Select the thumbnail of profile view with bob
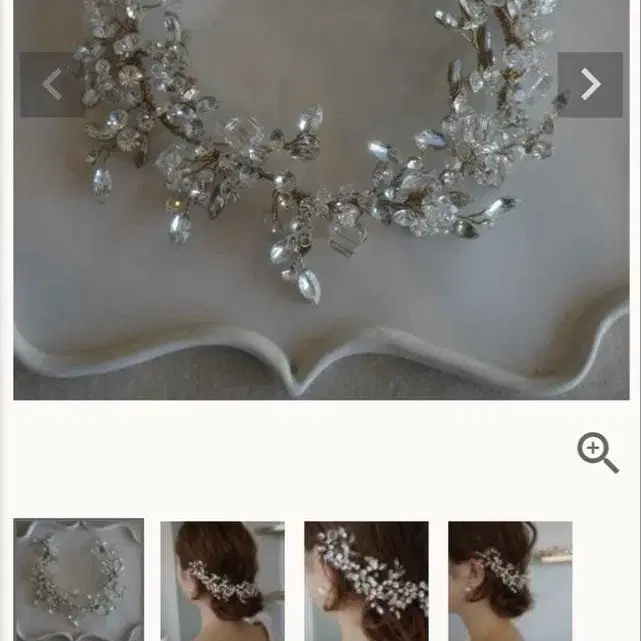This screenshot has width=641, height=641. [510, 580]
